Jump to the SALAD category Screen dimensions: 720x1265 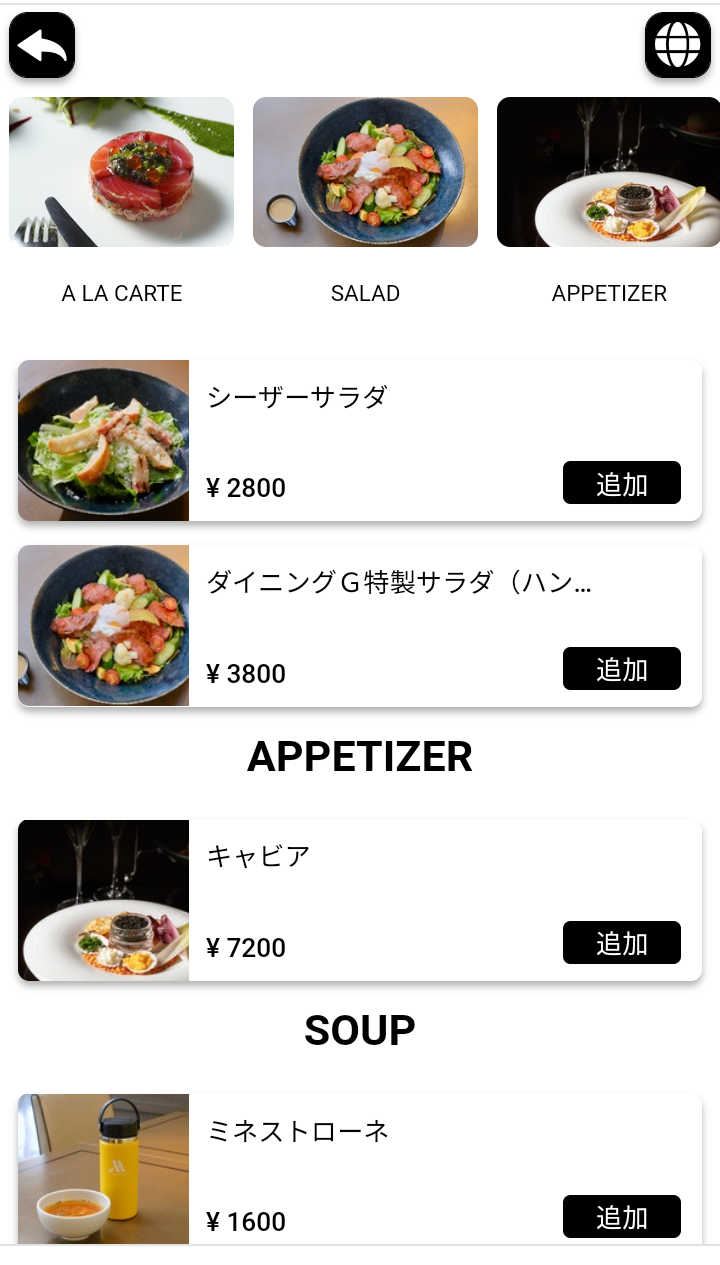click(x=365, y=201)
